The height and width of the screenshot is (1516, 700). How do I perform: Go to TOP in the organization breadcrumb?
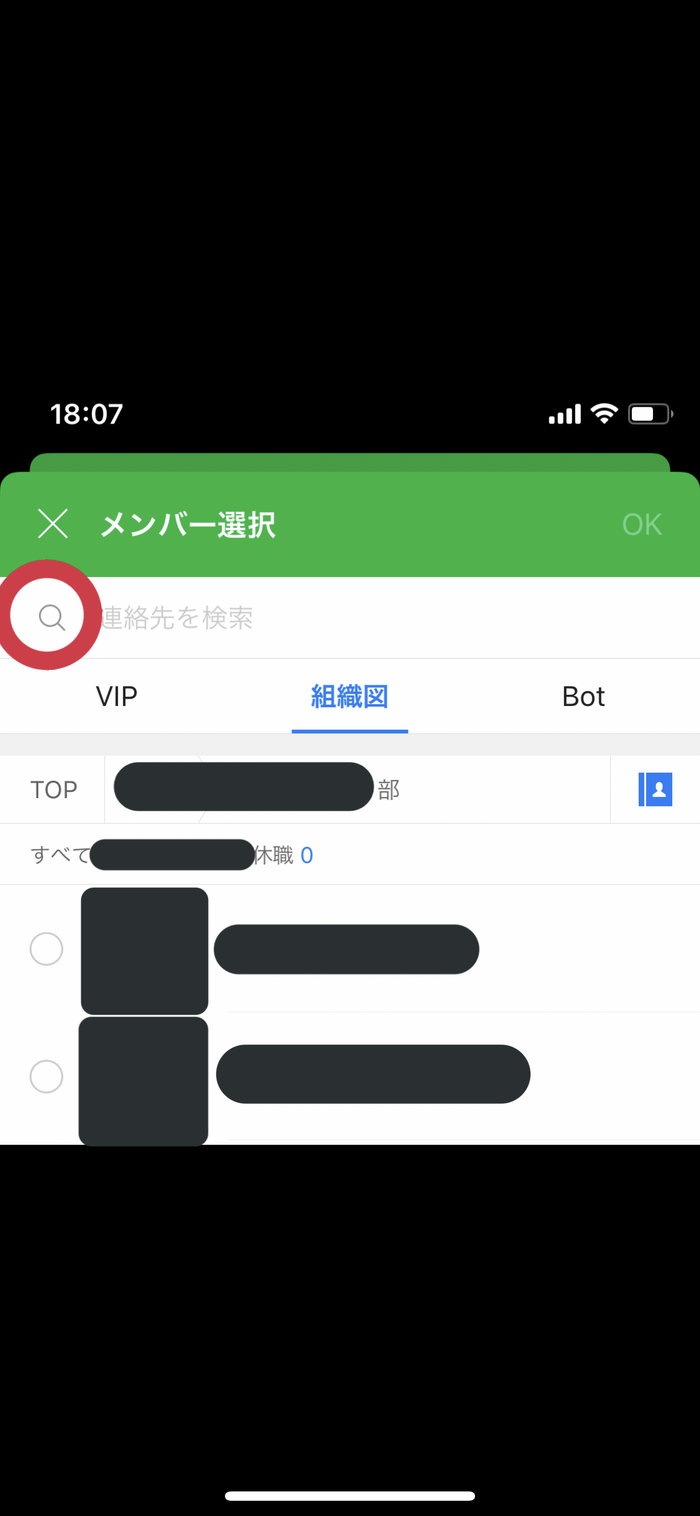(x=54, y=790)
